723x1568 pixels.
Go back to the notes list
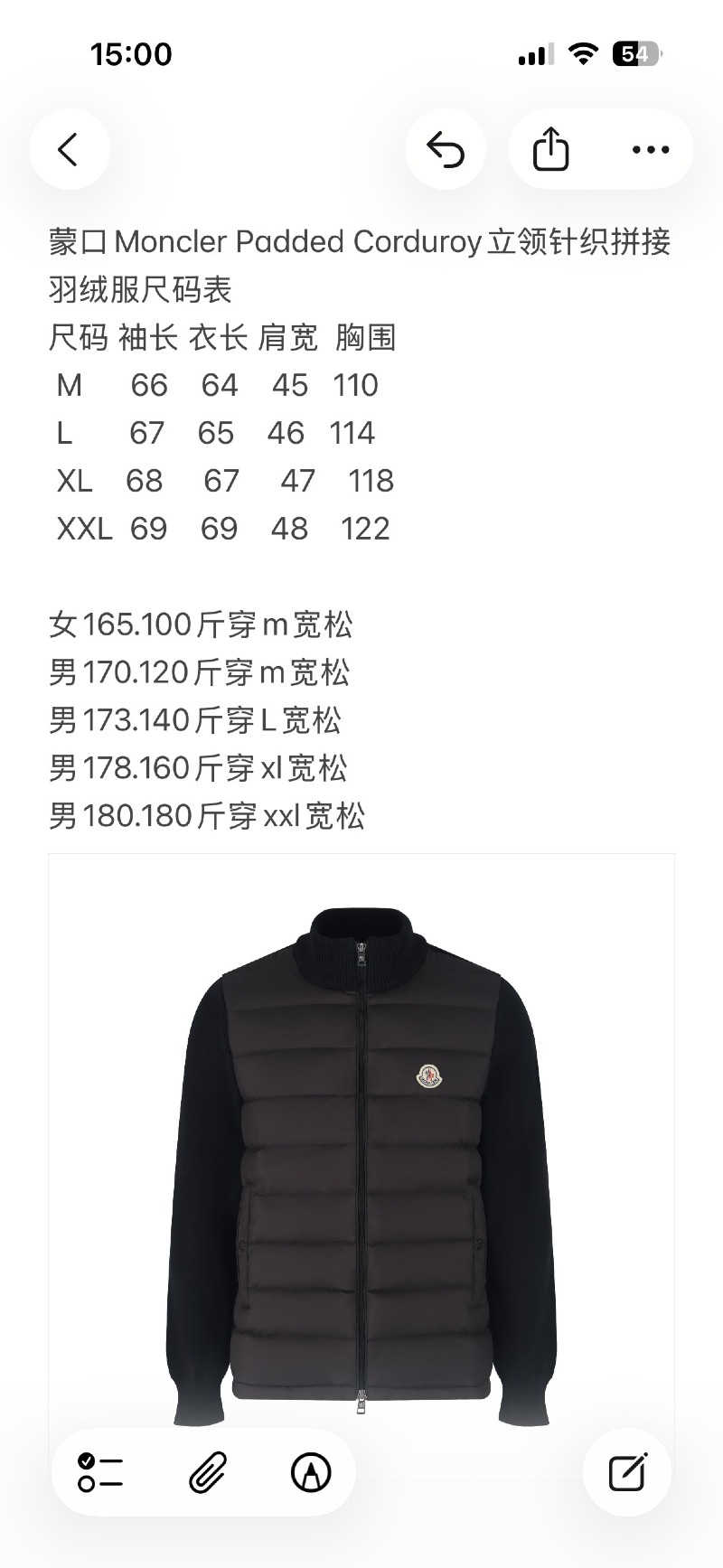click(x=70, y=149)
